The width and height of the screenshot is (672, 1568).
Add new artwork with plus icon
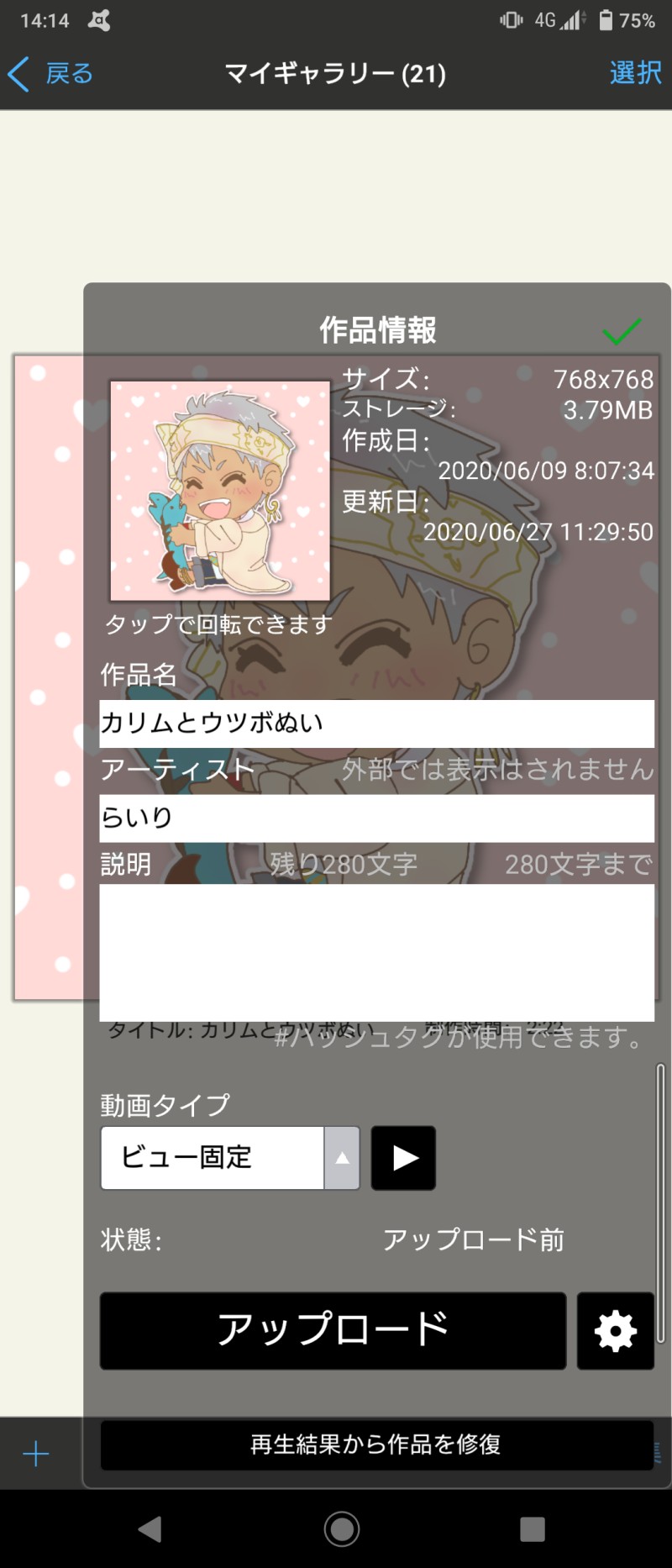(36, 1453)
